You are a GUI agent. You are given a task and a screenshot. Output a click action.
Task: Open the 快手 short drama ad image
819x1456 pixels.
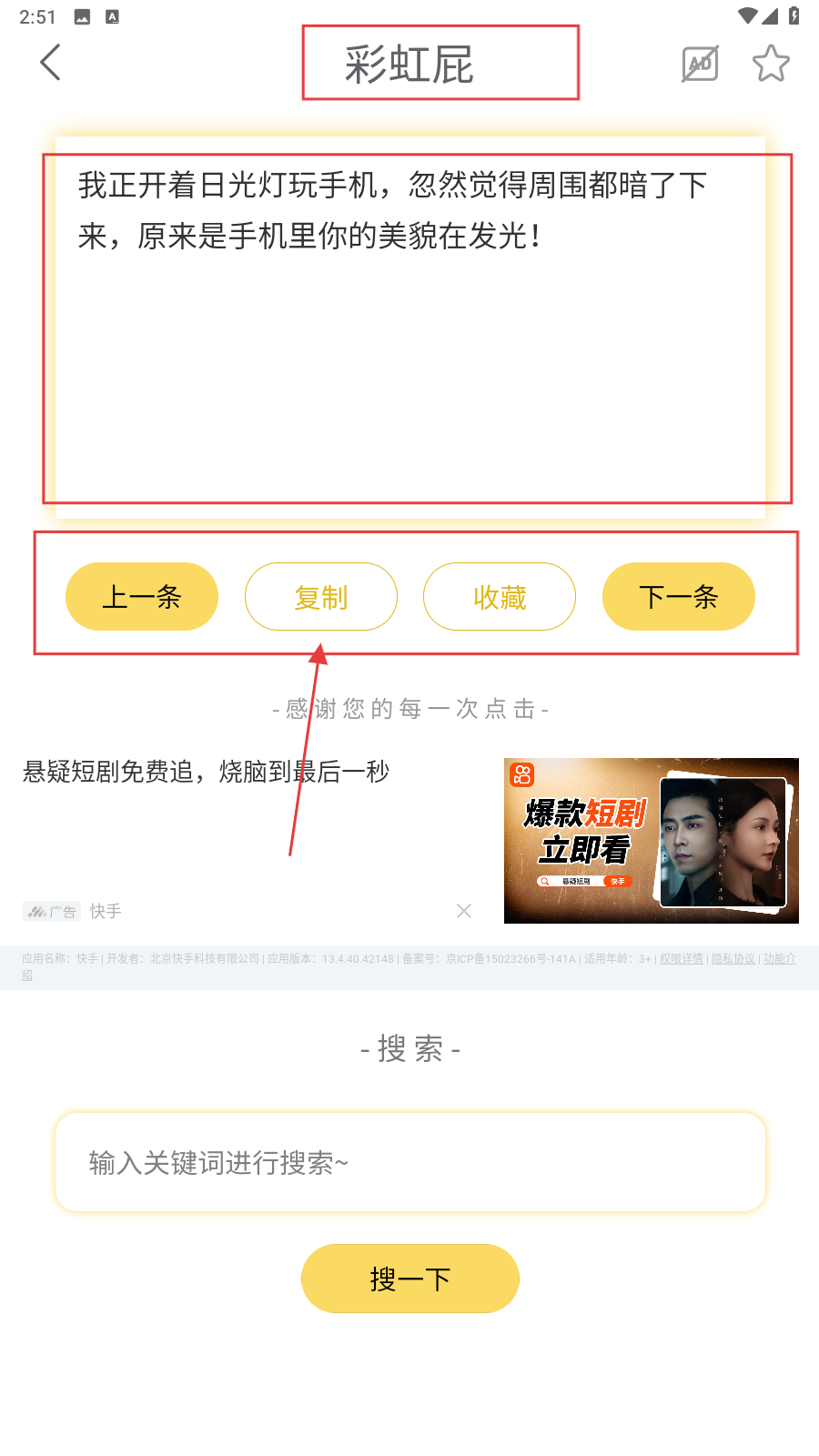point(651,841)
